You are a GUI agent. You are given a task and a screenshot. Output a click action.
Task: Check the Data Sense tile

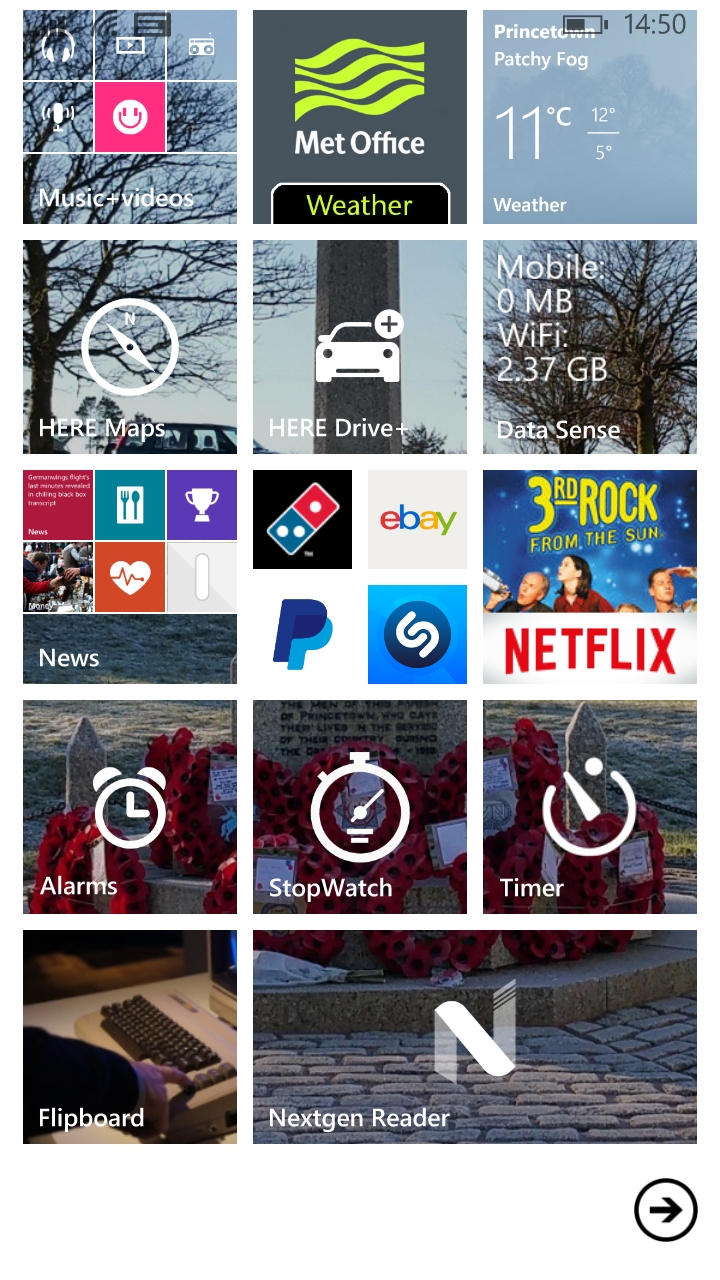point(590,347)
